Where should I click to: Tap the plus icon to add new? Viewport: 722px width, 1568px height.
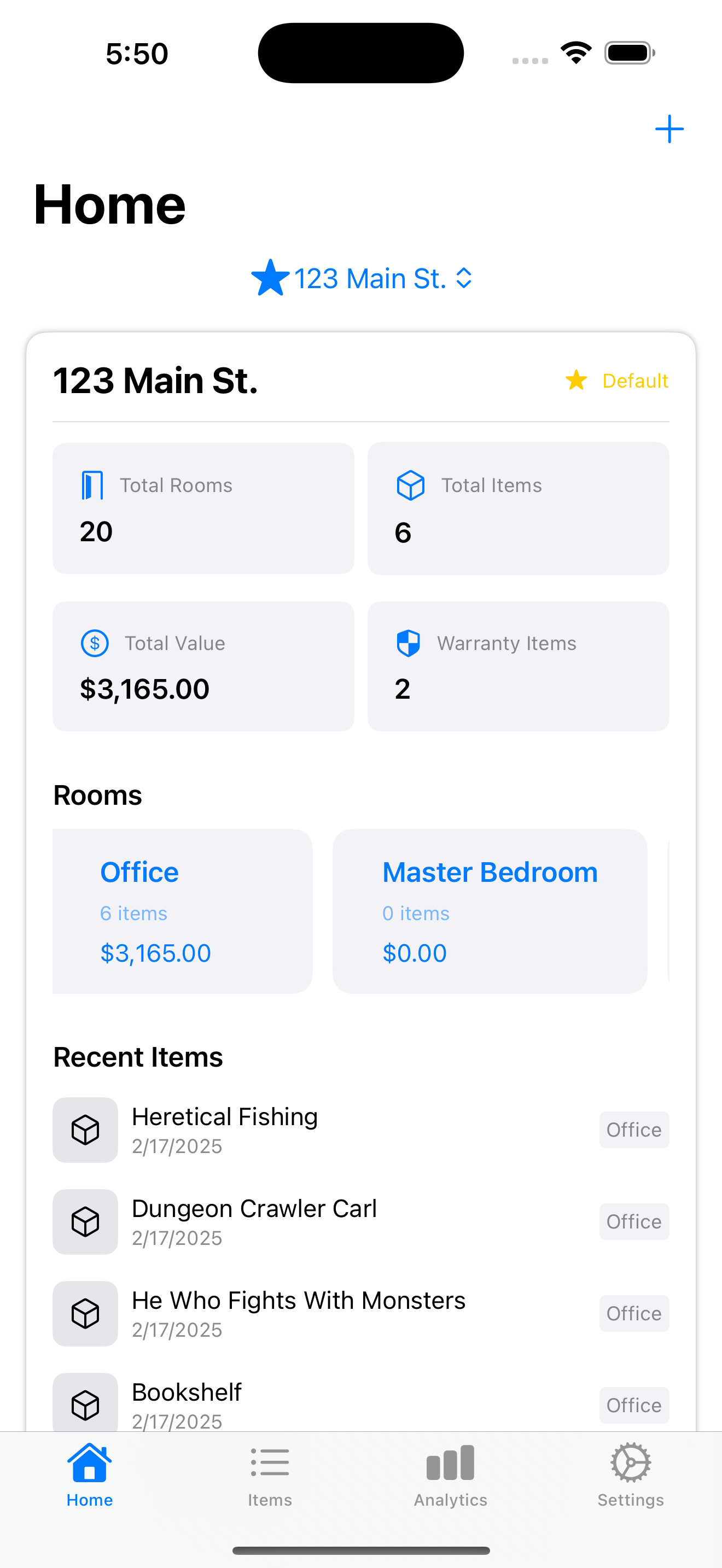click(669, 129)
